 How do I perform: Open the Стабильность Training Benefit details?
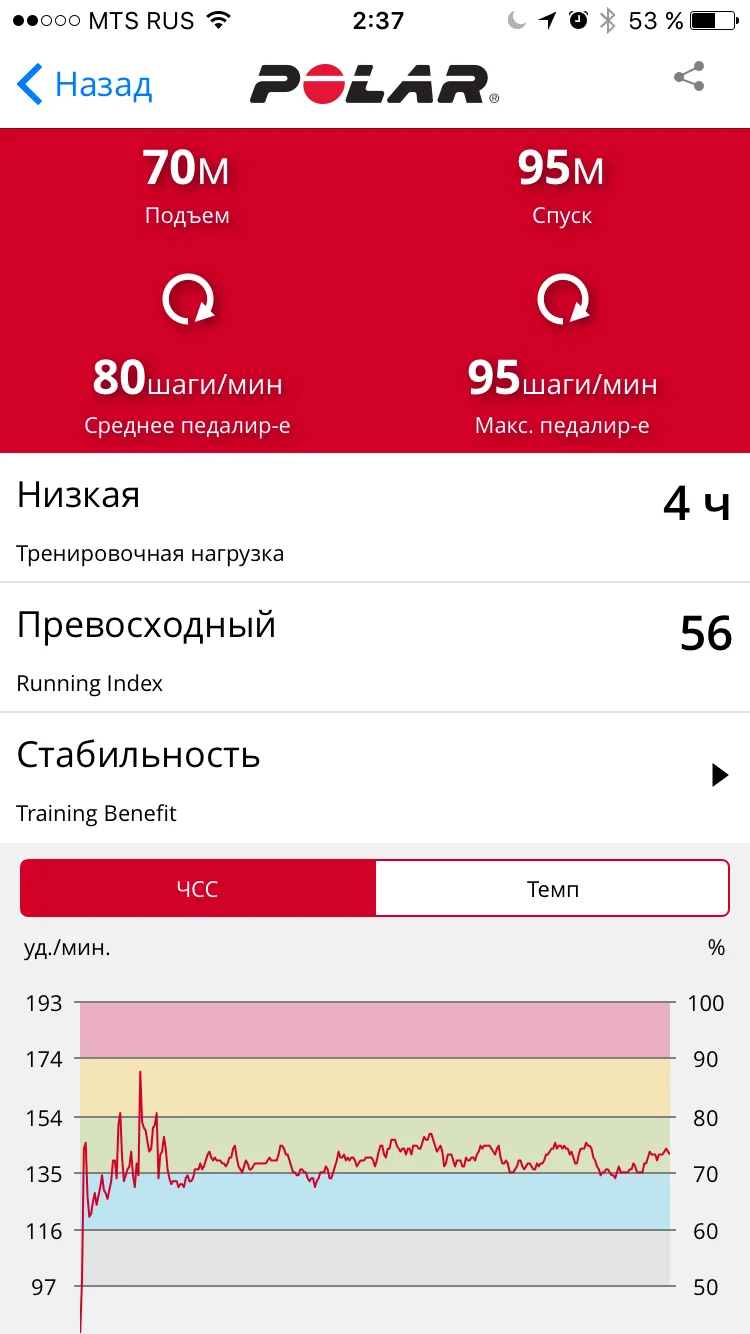point(375,778)
